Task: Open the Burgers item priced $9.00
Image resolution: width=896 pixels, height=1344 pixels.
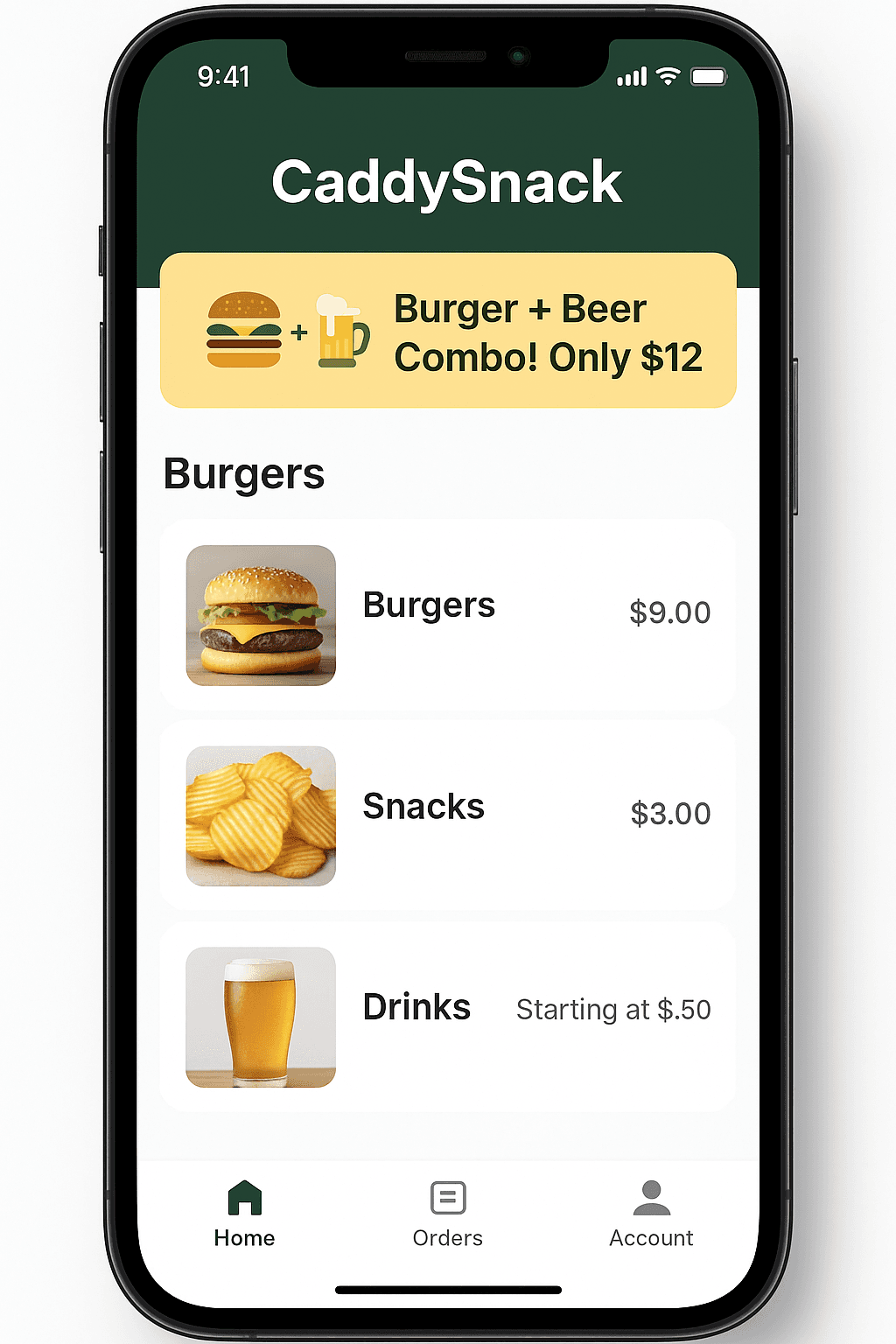Action: (x=448, y=614)
